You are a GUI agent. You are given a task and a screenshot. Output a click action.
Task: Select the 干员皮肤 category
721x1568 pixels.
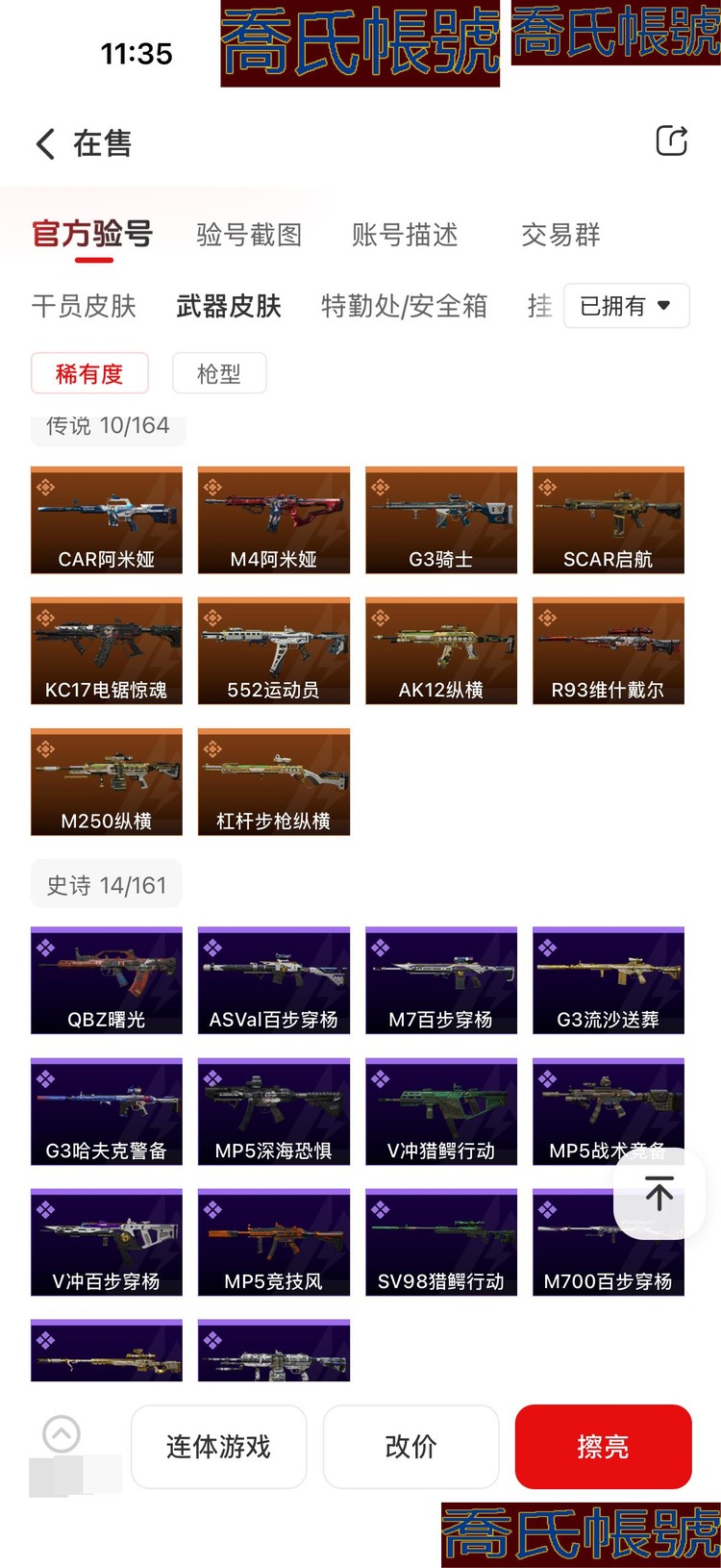[x=84, y=305]
